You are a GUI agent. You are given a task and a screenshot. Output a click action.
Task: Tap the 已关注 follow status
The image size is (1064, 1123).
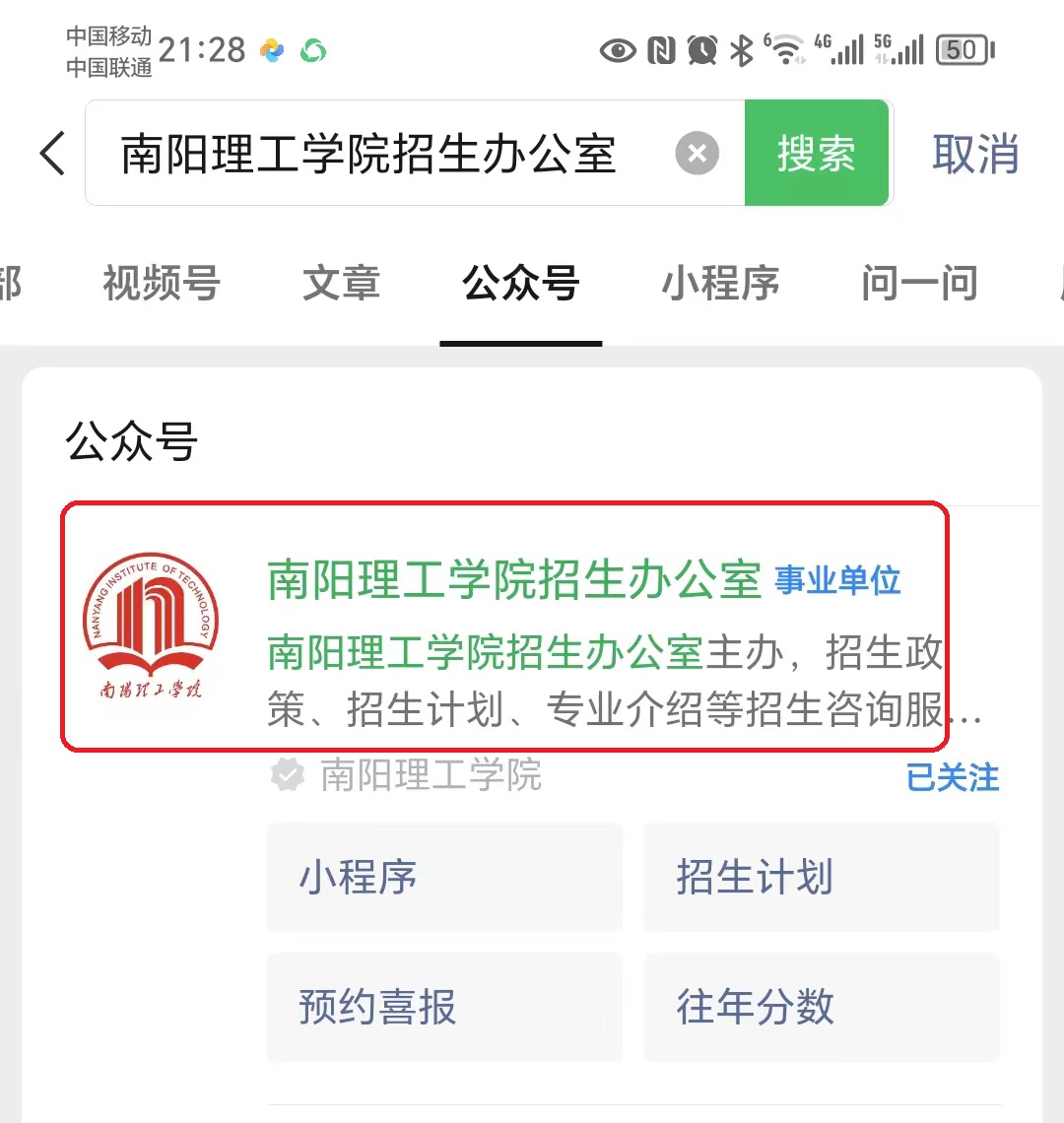[x=952, y=778]
